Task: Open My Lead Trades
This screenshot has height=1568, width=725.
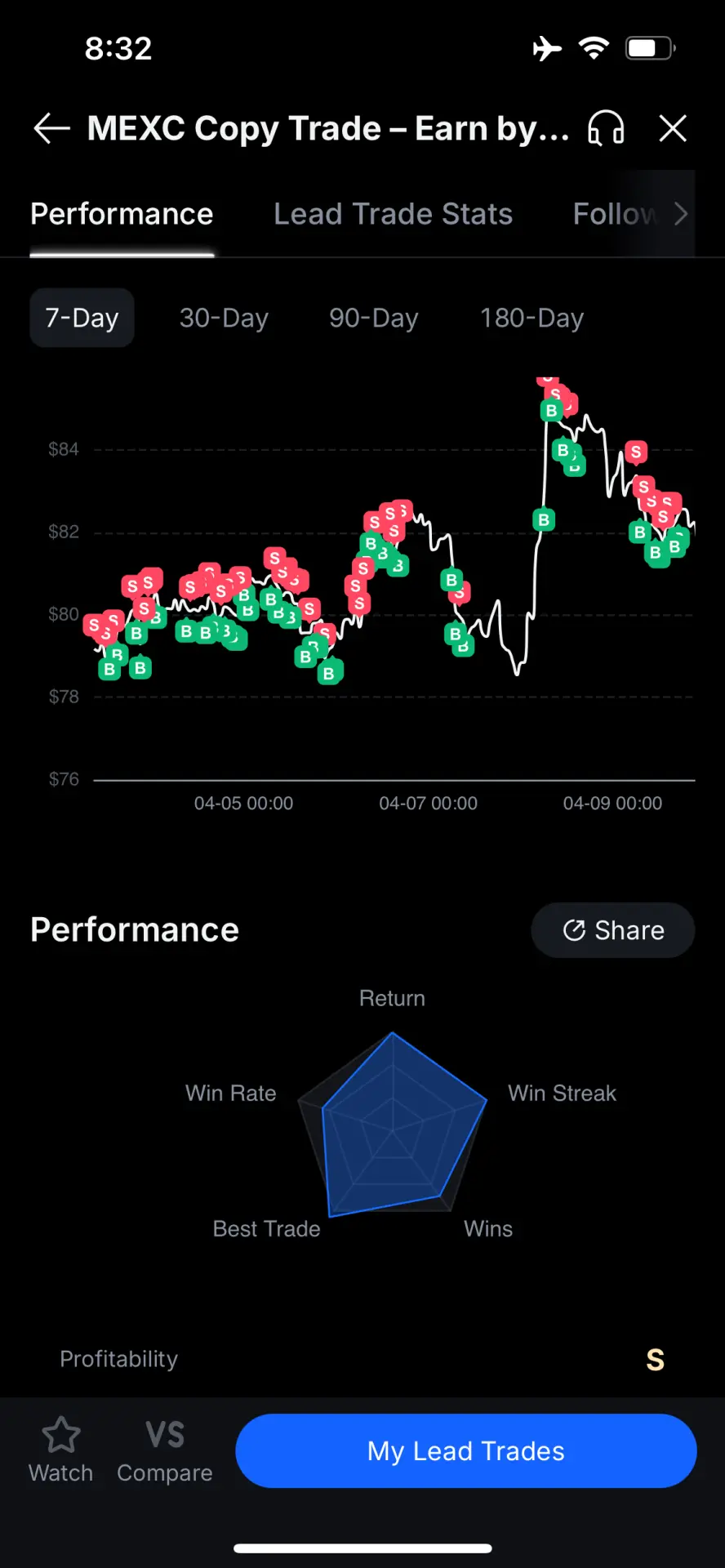Action: (x=466, y=1451)
